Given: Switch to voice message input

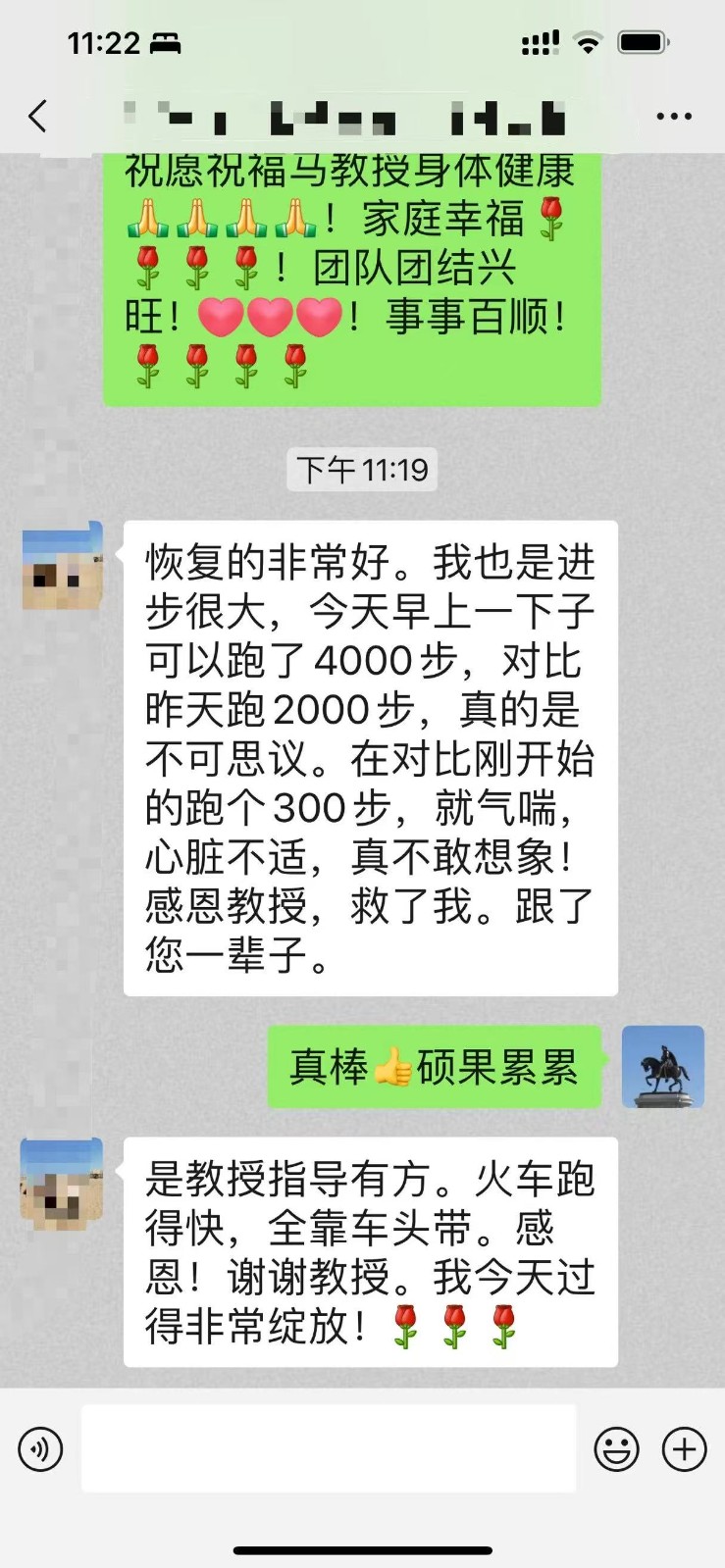Looking at the screenshot, I should click(40, 1448).
